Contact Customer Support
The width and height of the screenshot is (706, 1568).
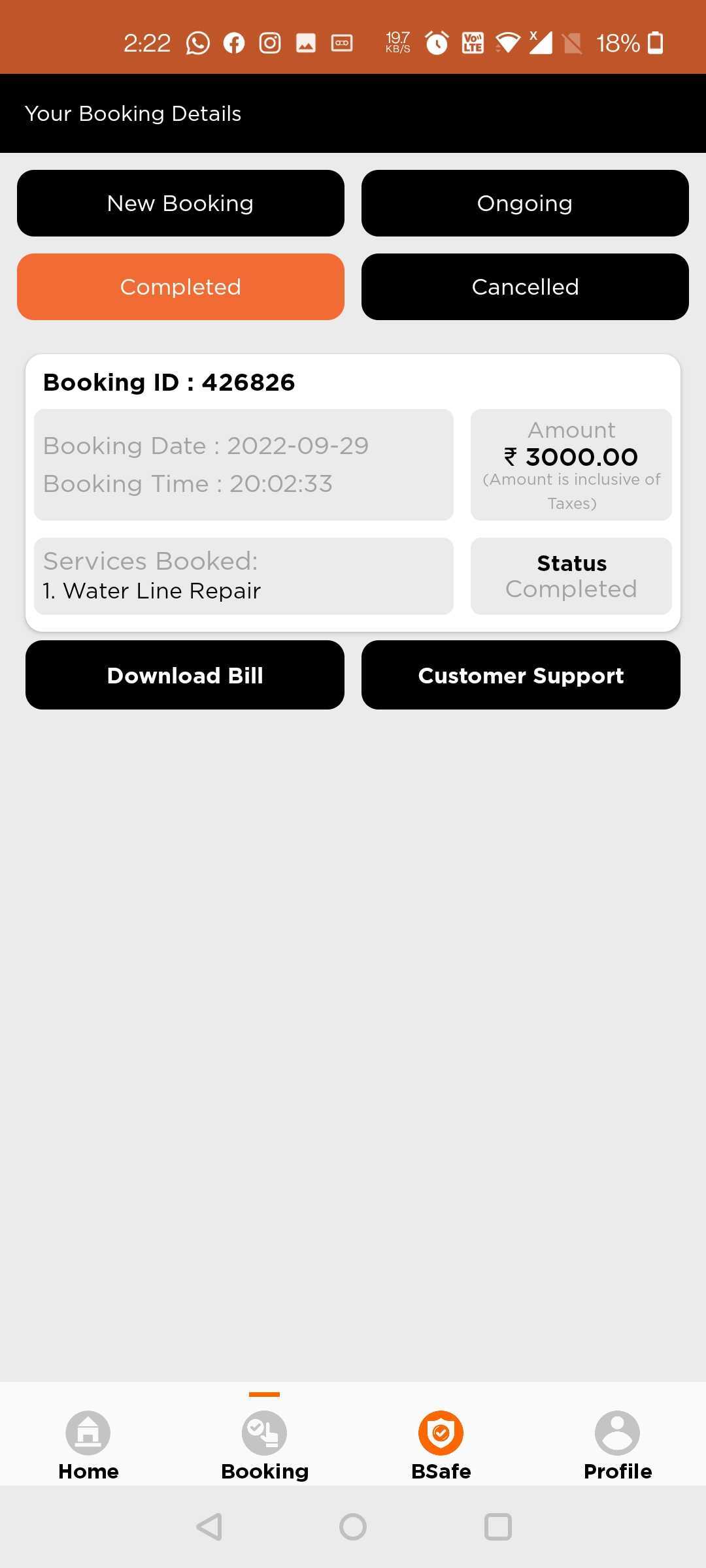coord(521,675)
